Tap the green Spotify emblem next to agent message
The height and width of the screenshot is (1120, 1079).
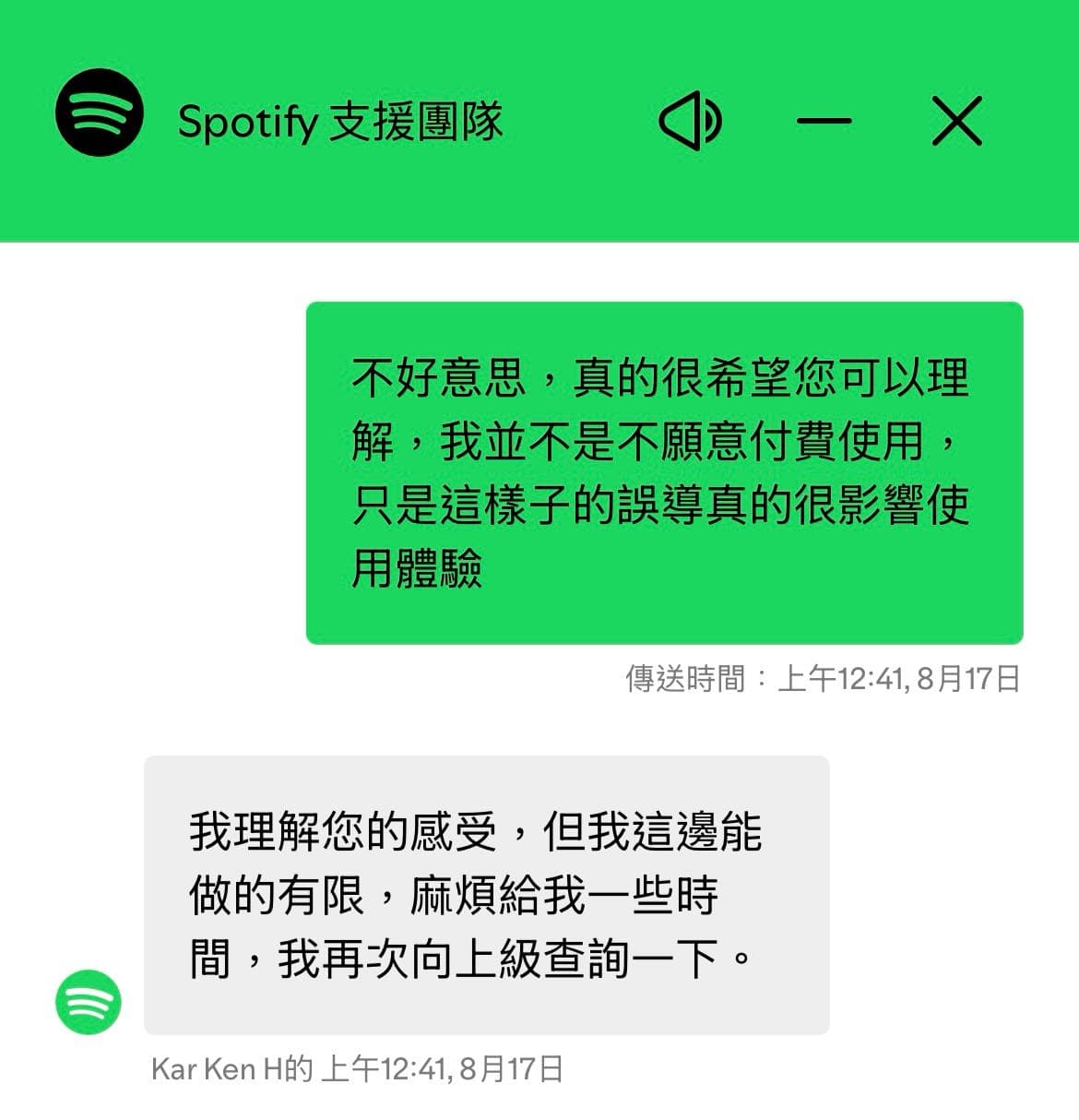(87, 1000)
